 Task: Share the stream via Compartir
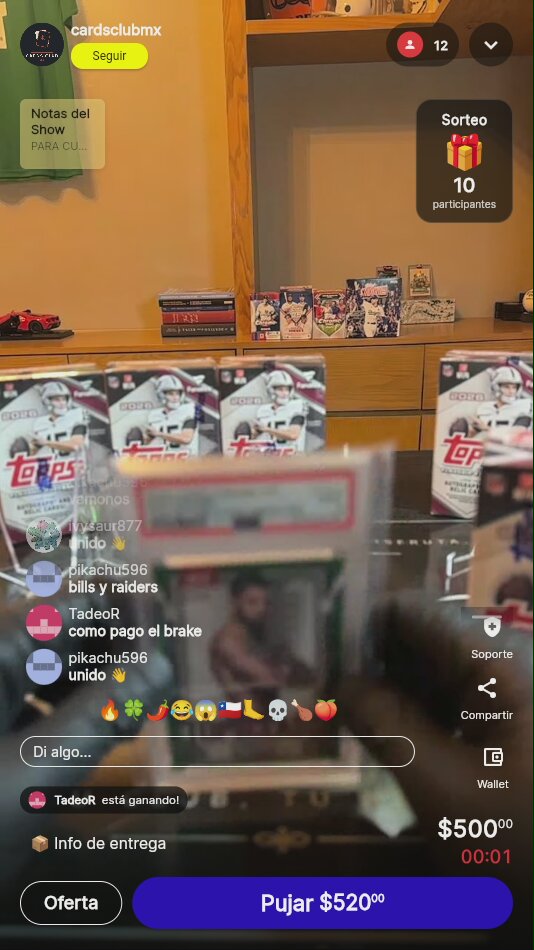[x=487, y=699]
